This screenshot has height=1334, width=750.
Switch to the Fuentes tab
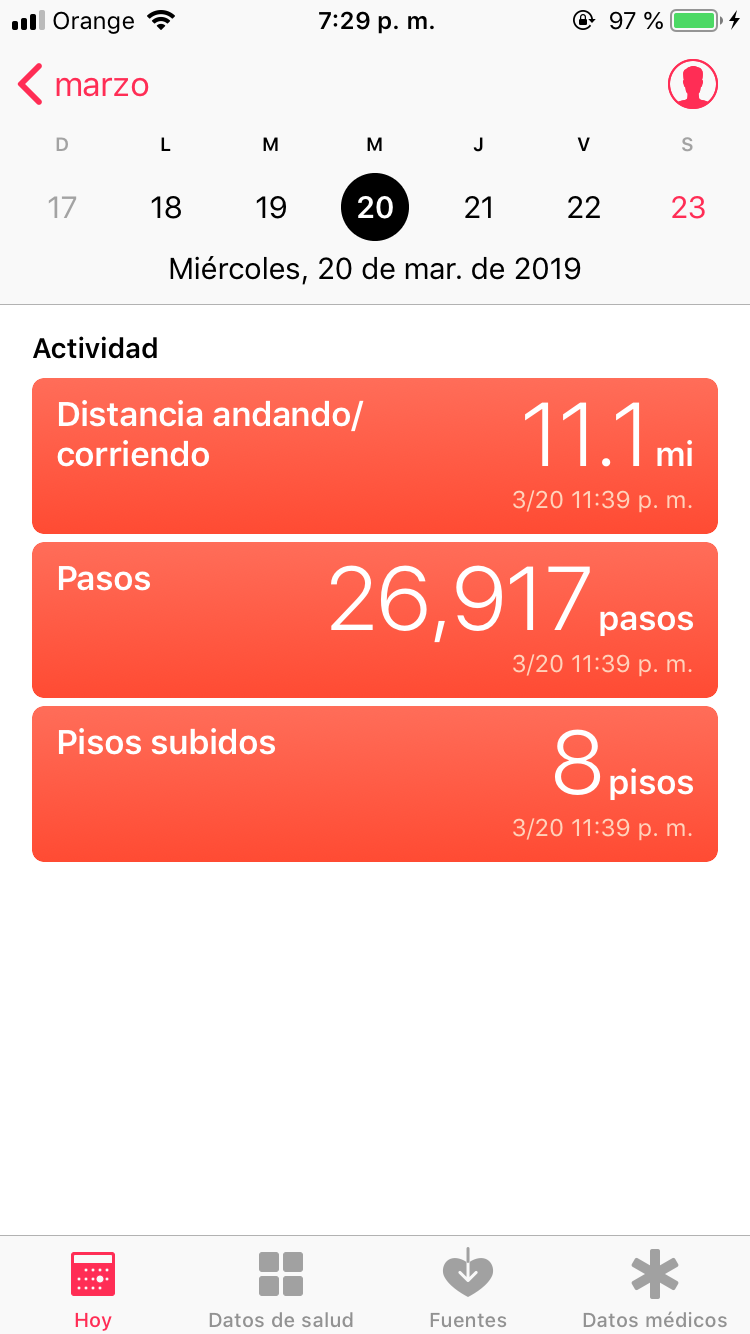468,1289
